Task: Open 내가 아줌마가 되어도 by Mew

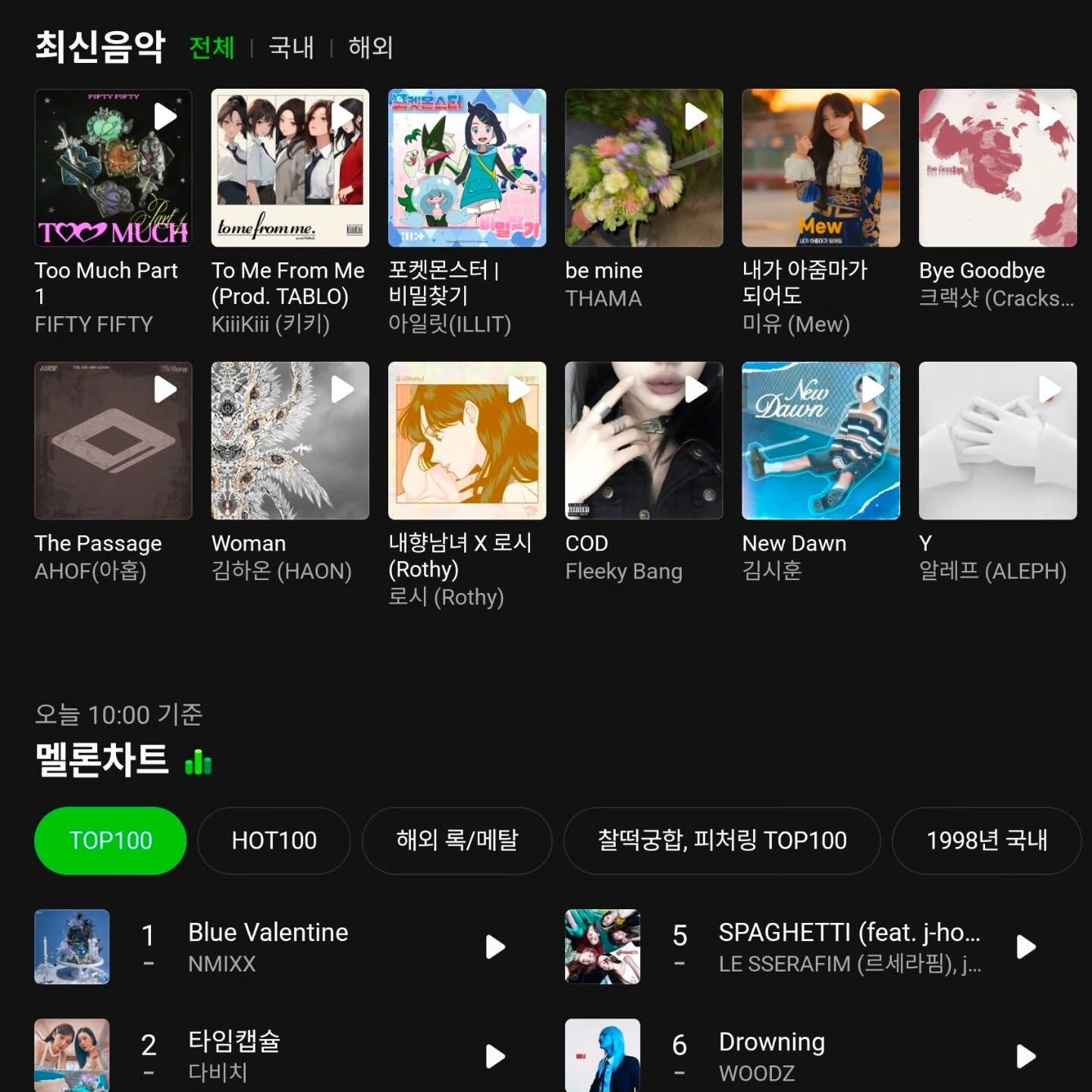Action: pos(821,168)
